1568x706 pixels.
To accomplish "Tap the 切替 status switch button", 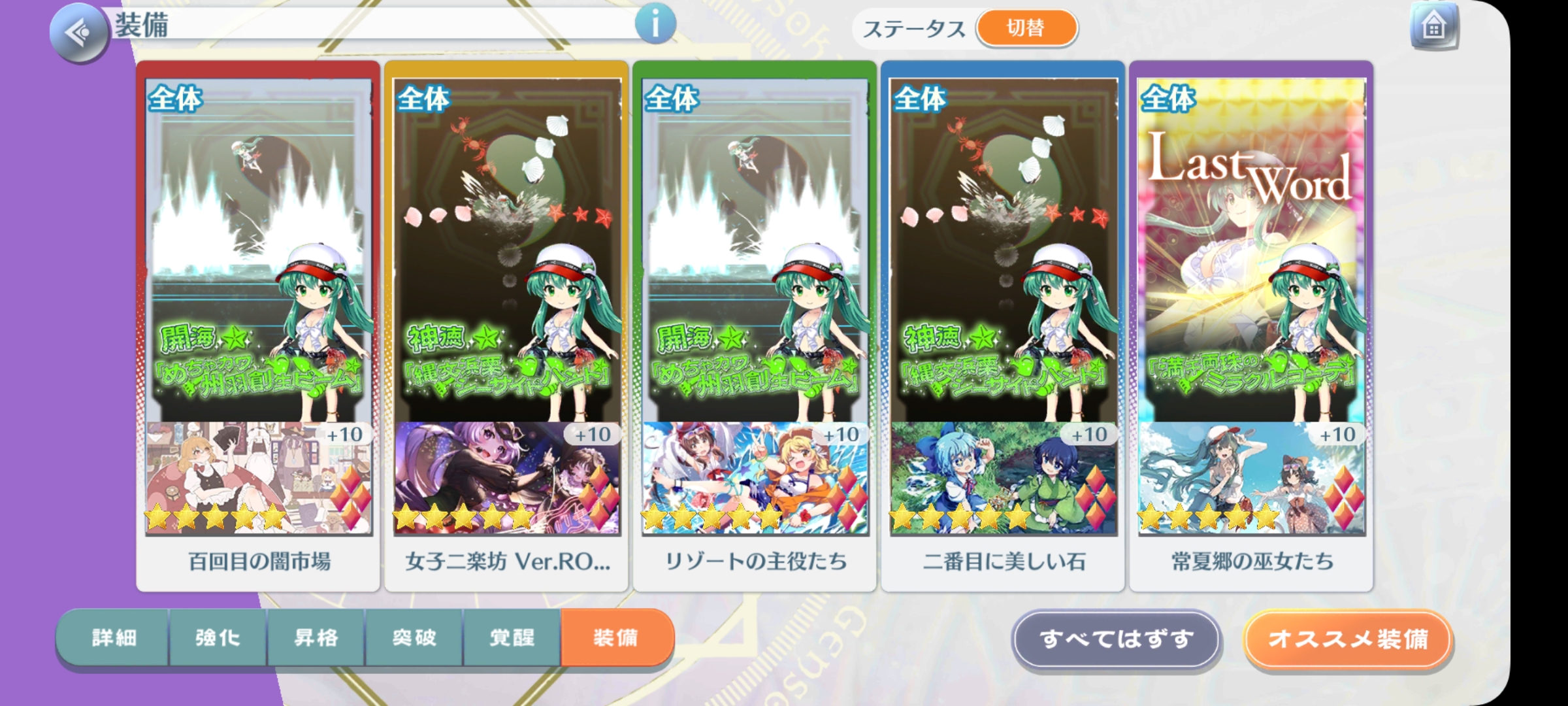I will coord(1026,28).
